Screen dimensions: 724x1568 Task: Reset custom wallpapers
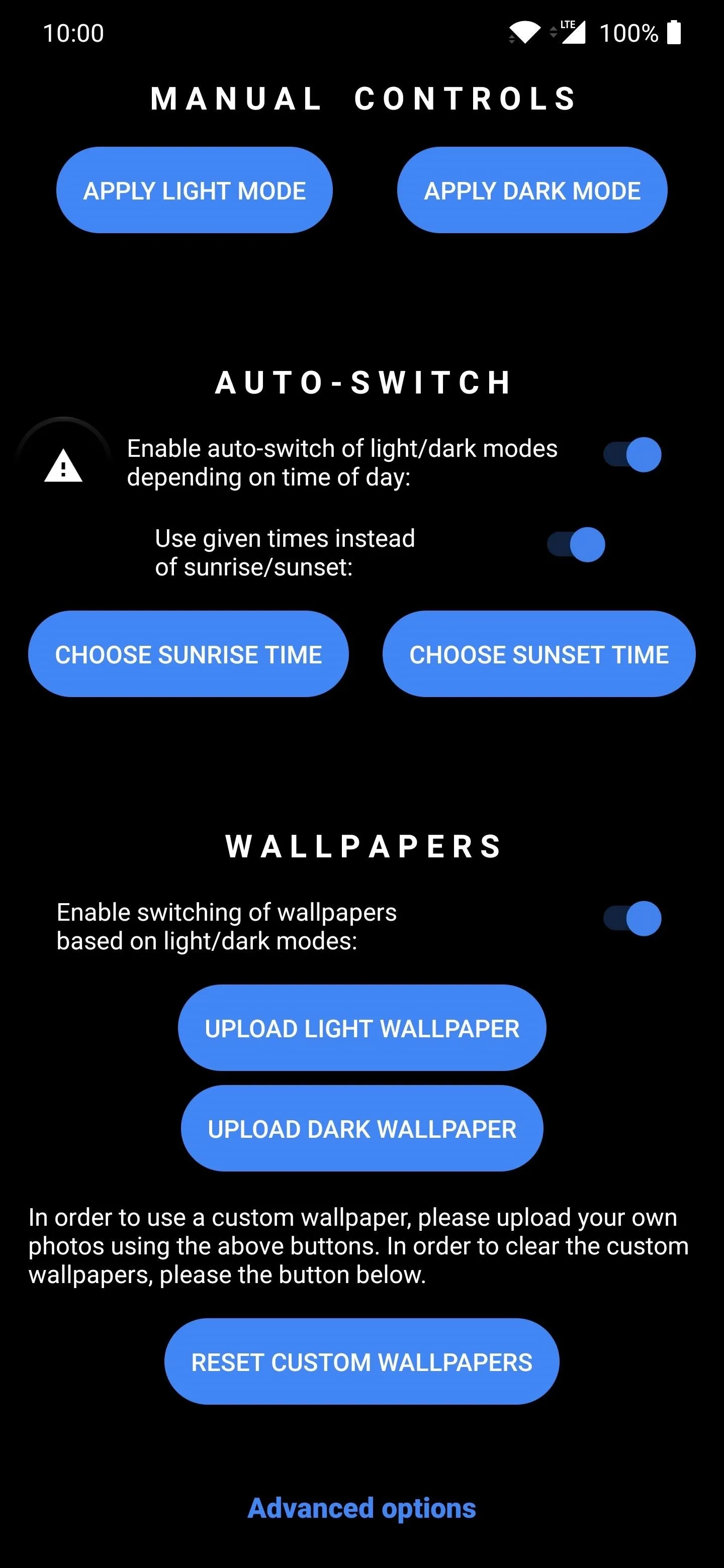pyautogui.click(x=361, y=1361)
